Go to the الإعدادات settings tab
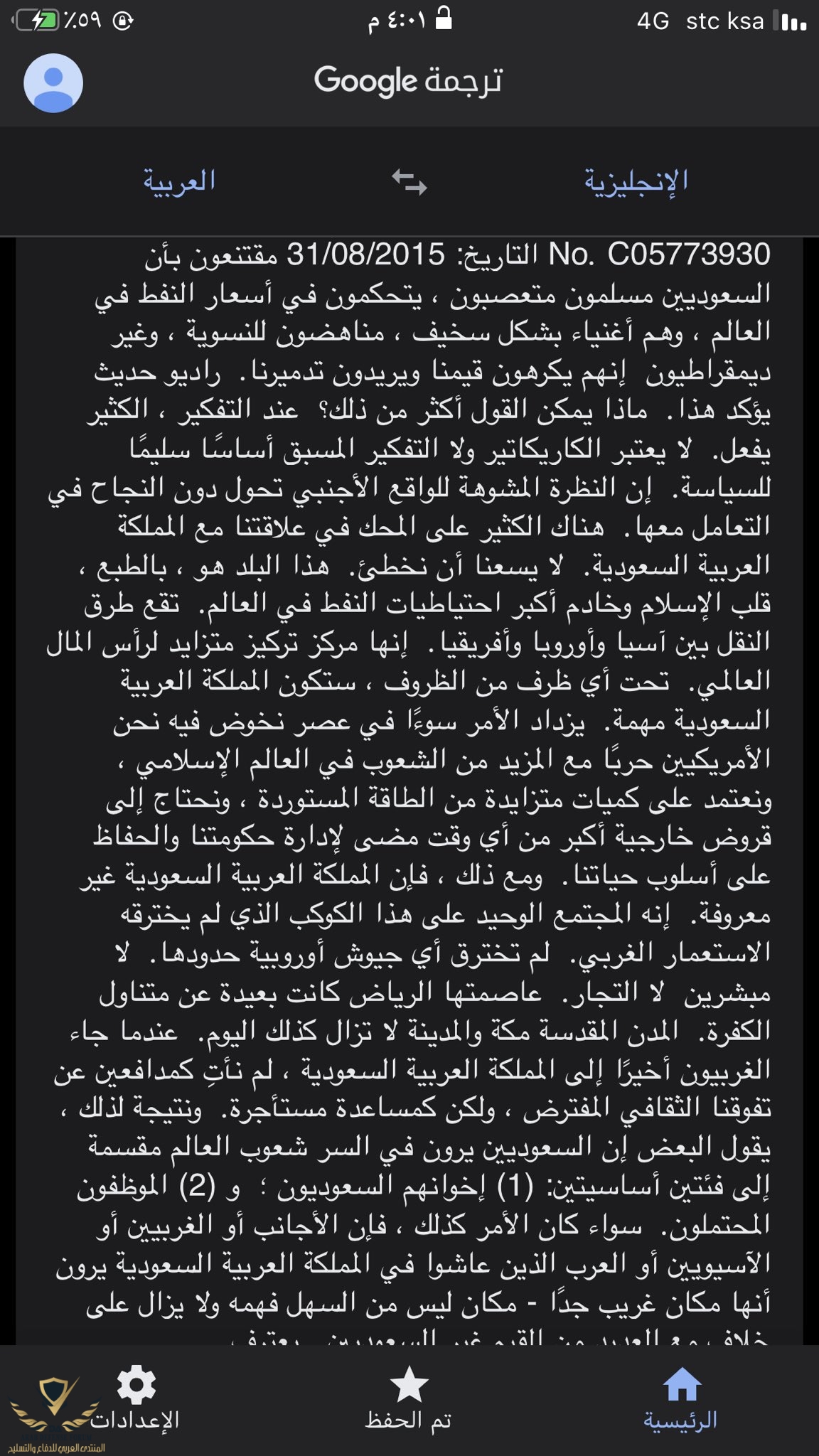This screenshot has height=1456, width=819. [x=135, y=1399]
